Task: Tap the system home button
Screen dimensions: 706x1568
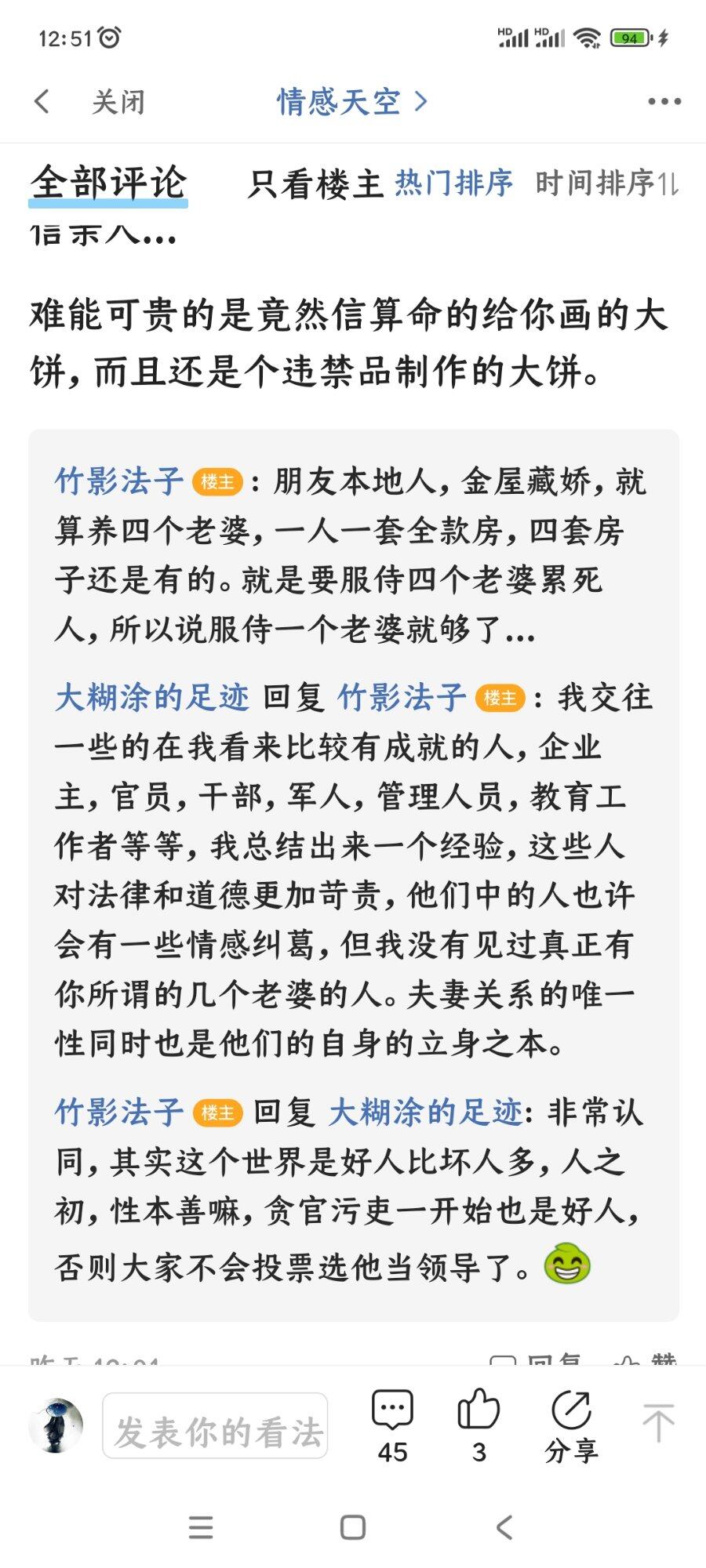Action: [353, 1527]
